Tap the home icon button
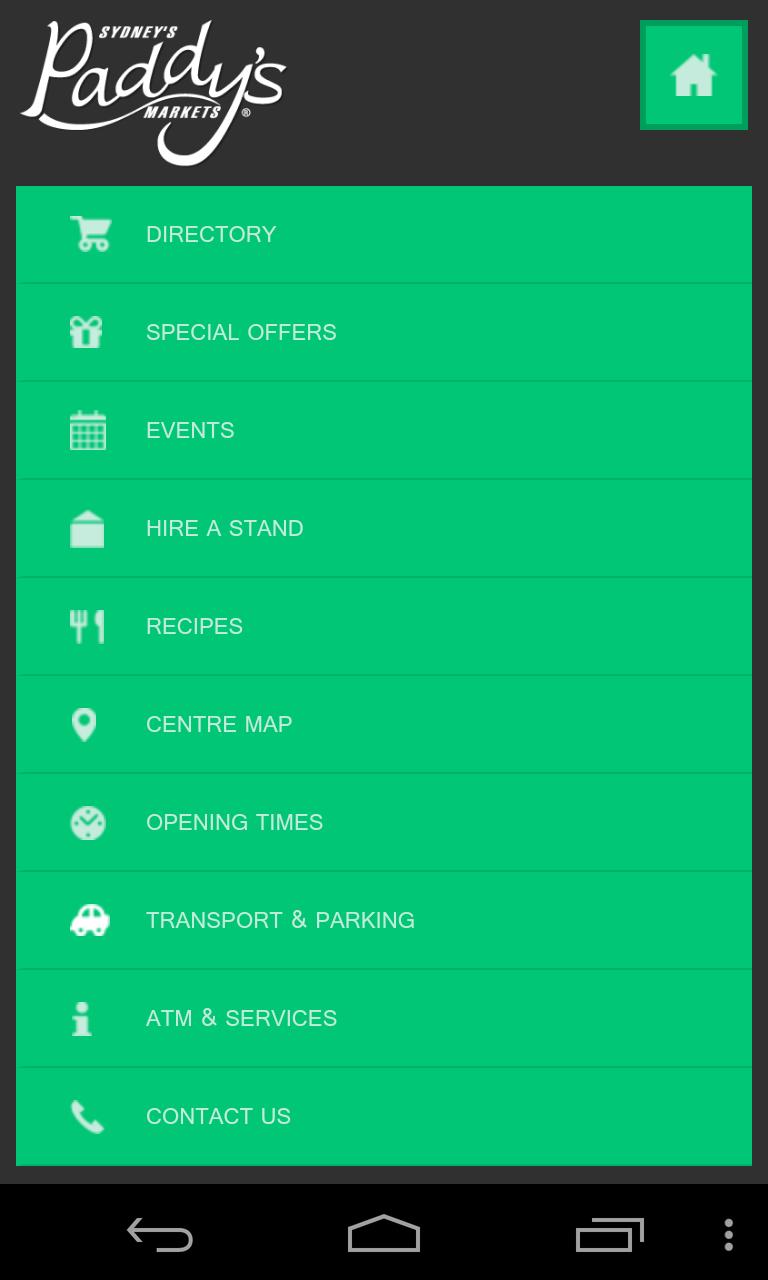 pos(693,75)
